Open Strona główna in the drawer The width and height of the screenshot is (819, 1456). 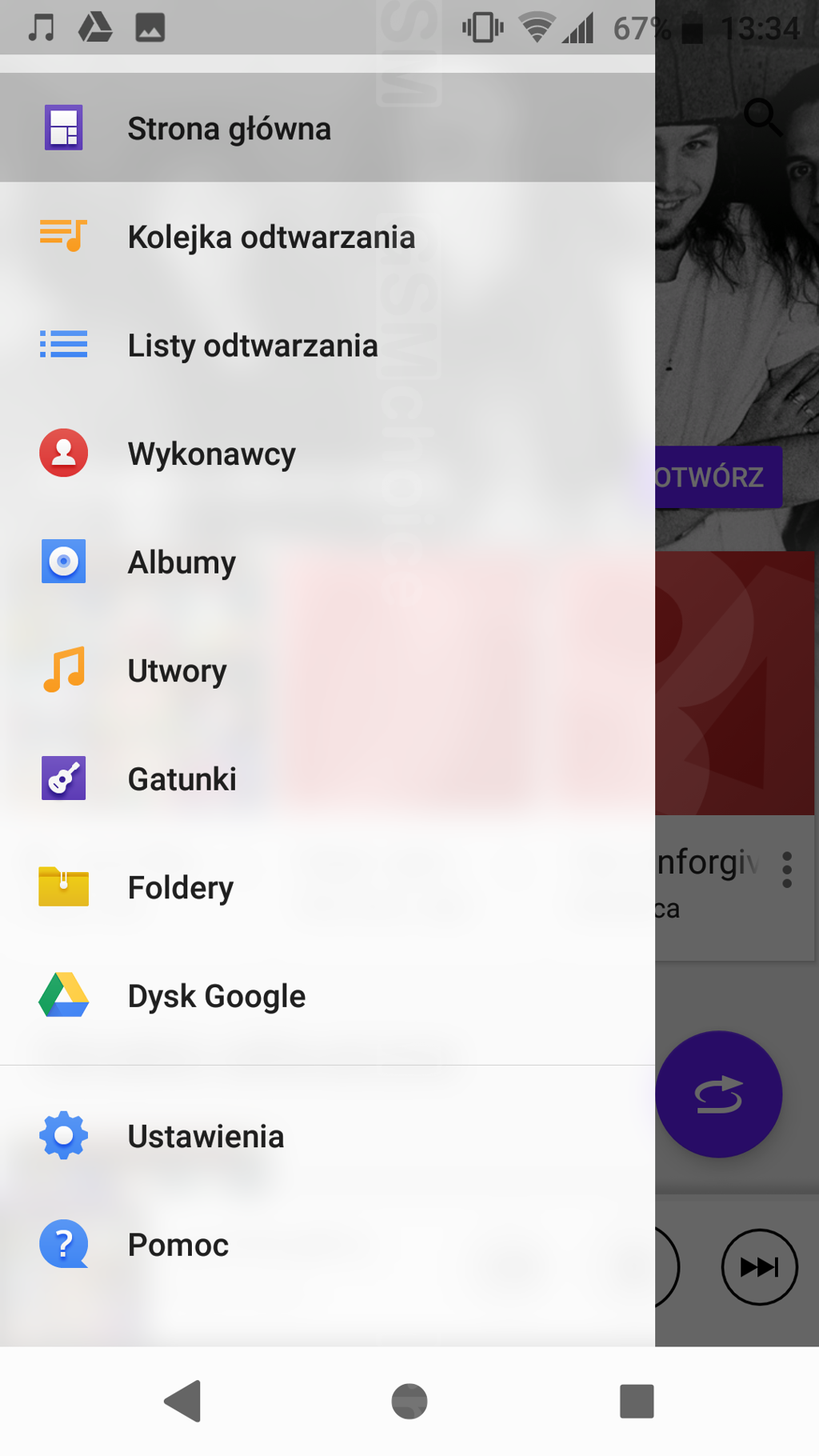click(x=229, y=128)
